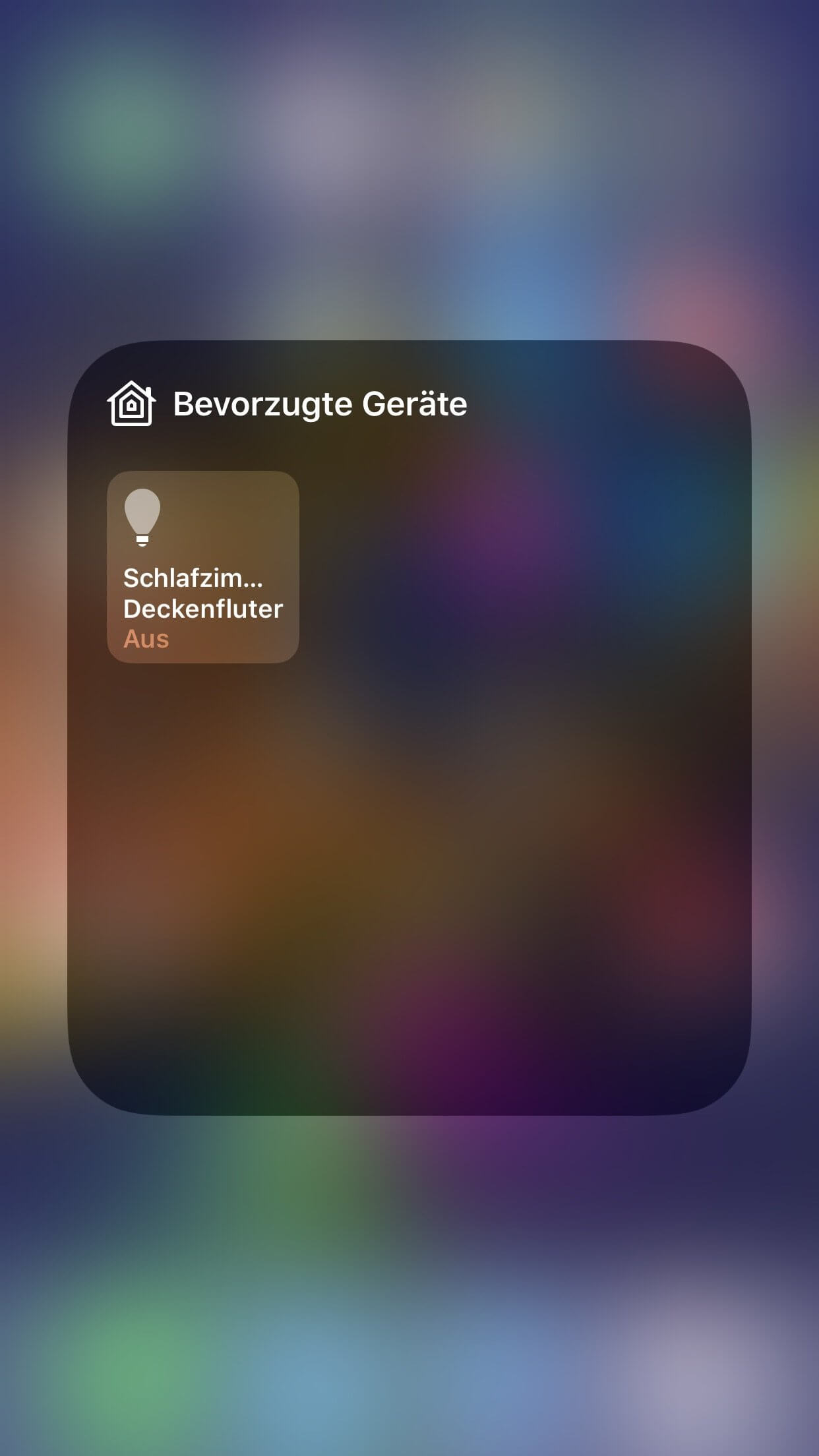
Task: Toggle the Schlafzimmer Deckenfluter light tile
Action: 203,567
